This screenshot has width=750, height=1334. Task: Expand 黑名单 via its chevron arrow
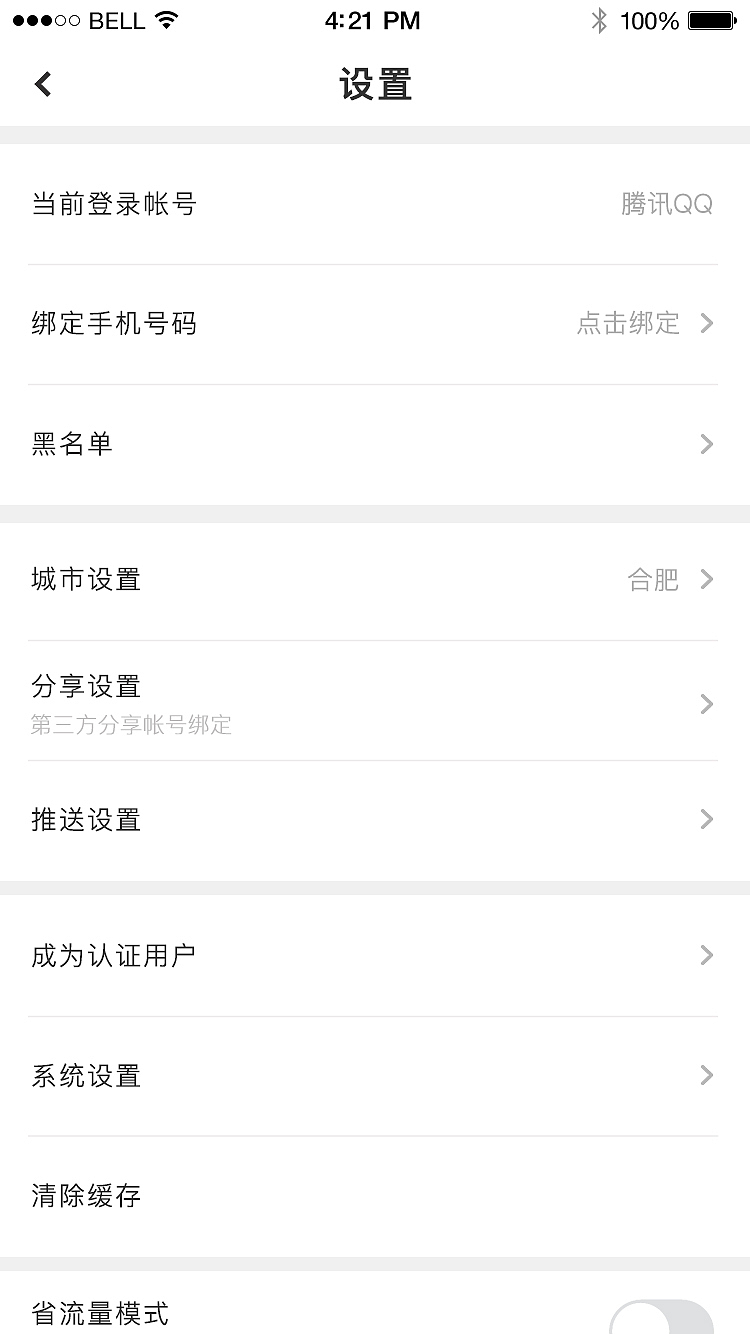click(x=707, y=444)
